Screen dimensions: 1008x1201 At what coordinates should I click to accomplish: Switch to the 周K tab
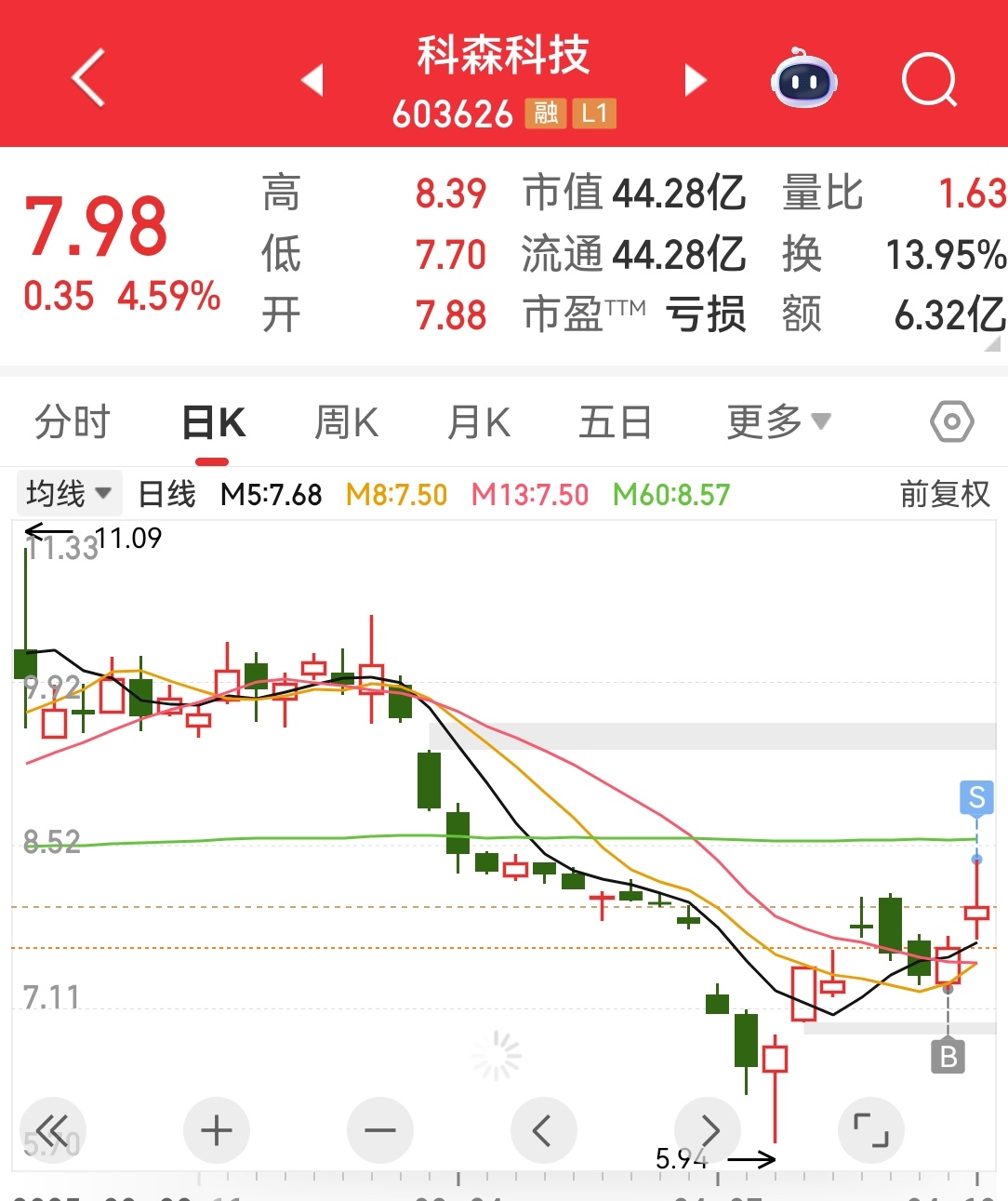point(346,423)
